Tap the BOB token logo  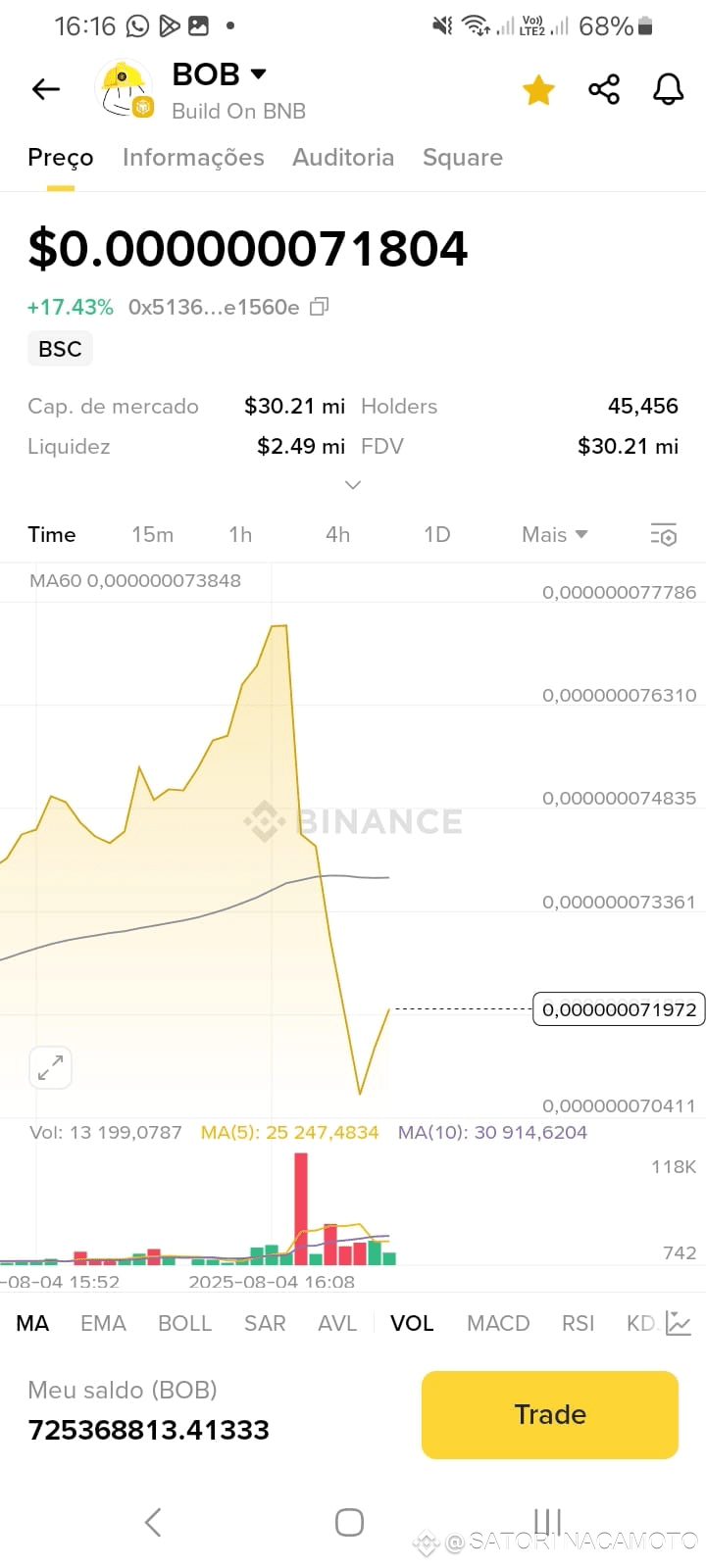click(125, 89)
